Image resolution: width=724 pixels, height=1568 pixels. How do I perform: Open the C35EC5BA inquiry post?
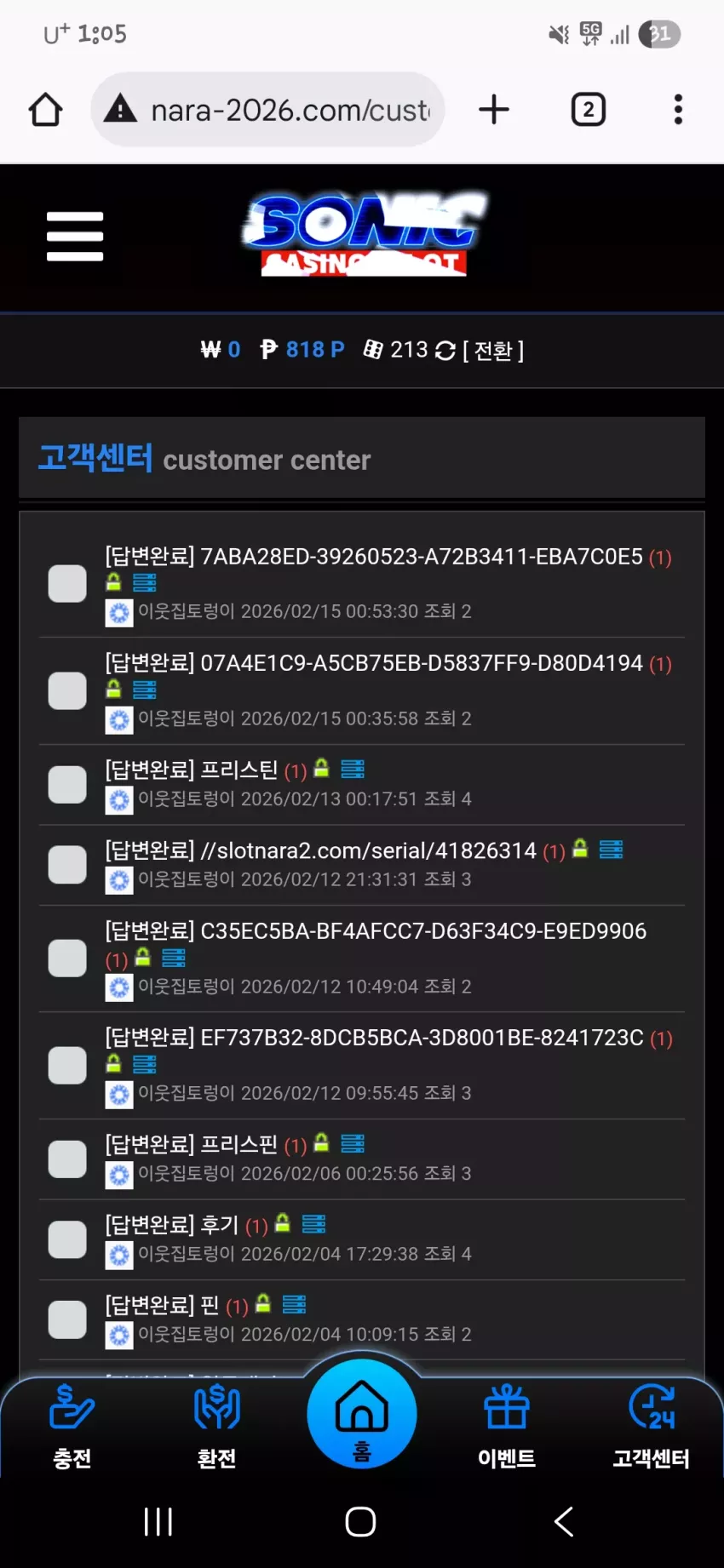pos(376,932)
